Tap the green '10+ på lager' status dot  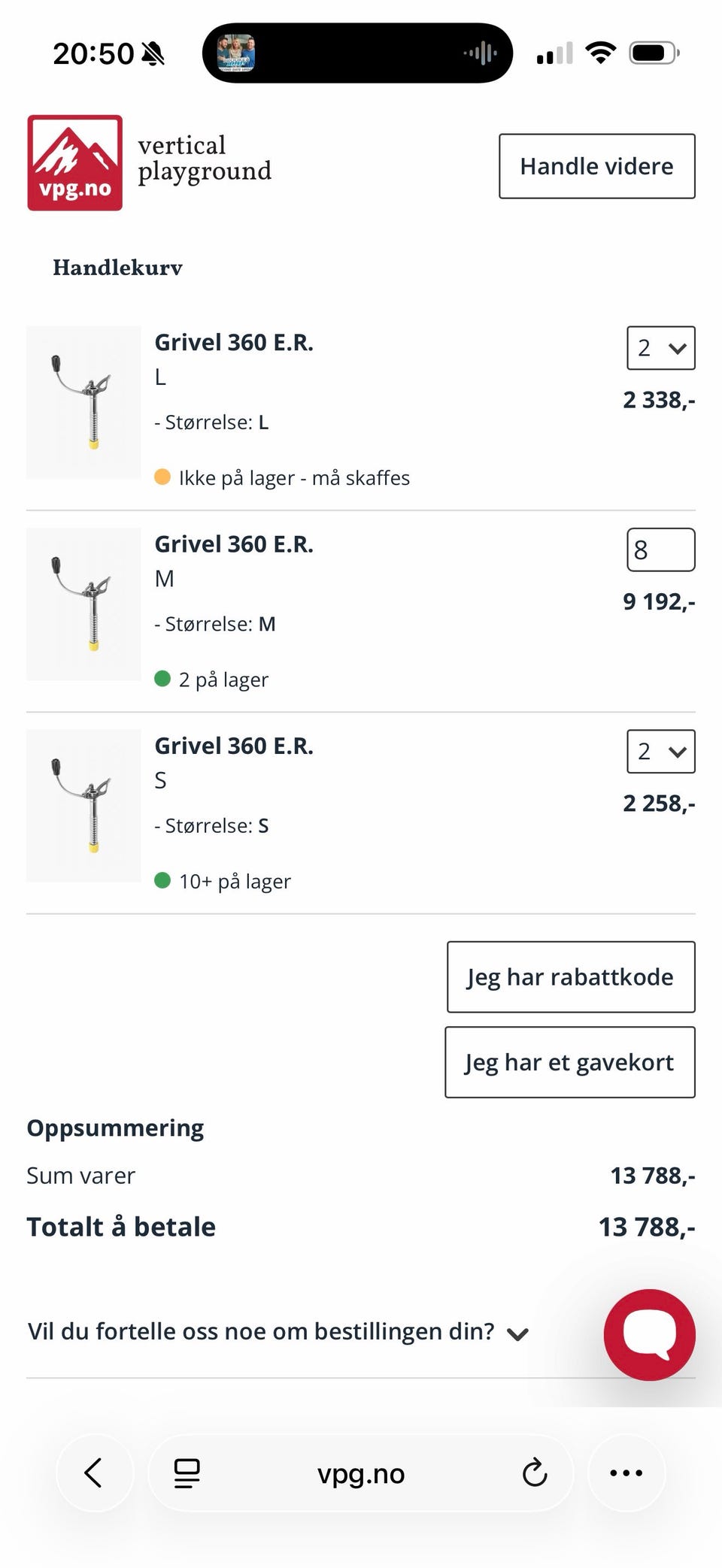tap(162, 880)
